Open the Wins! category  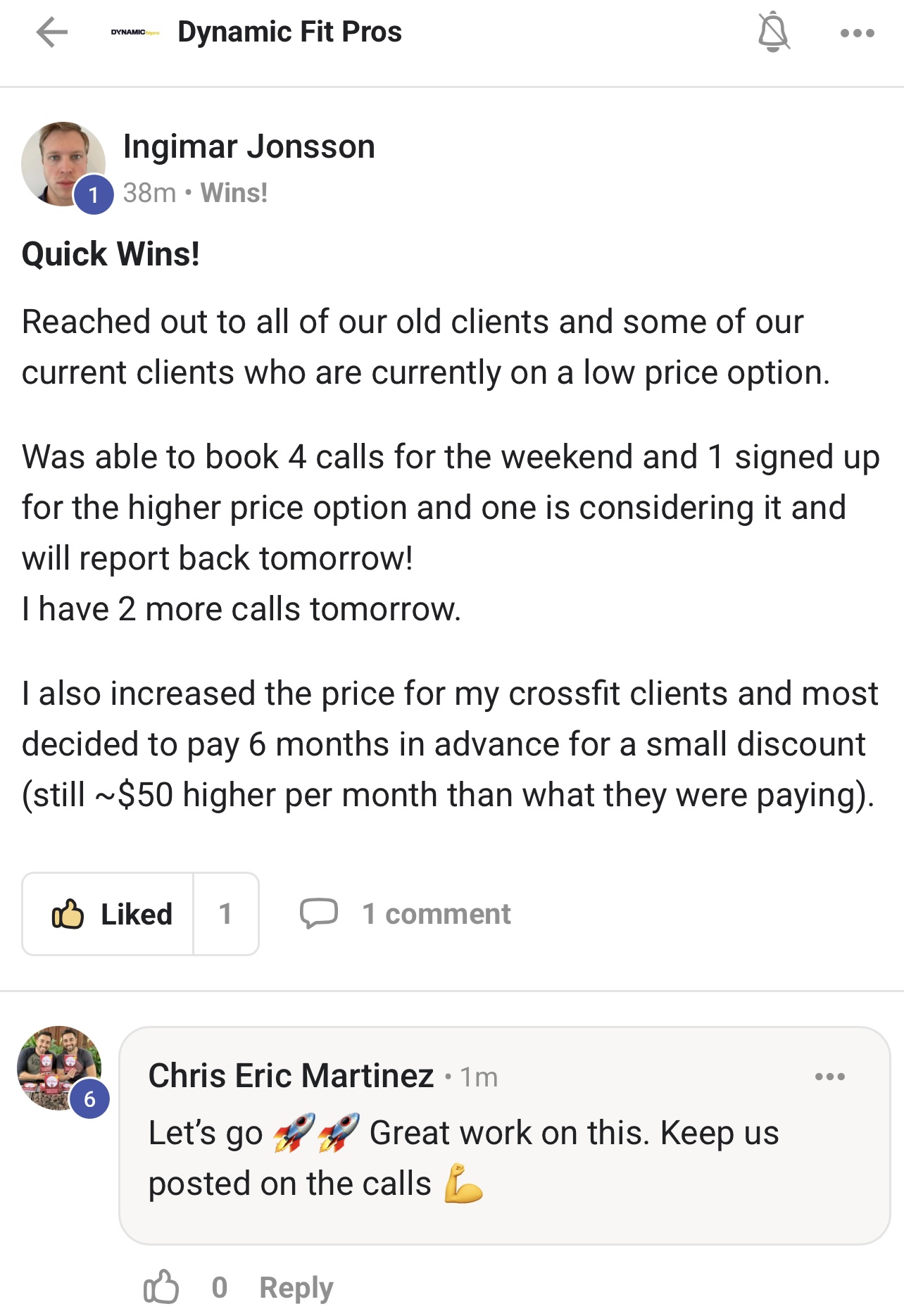[x=234, y=193]
